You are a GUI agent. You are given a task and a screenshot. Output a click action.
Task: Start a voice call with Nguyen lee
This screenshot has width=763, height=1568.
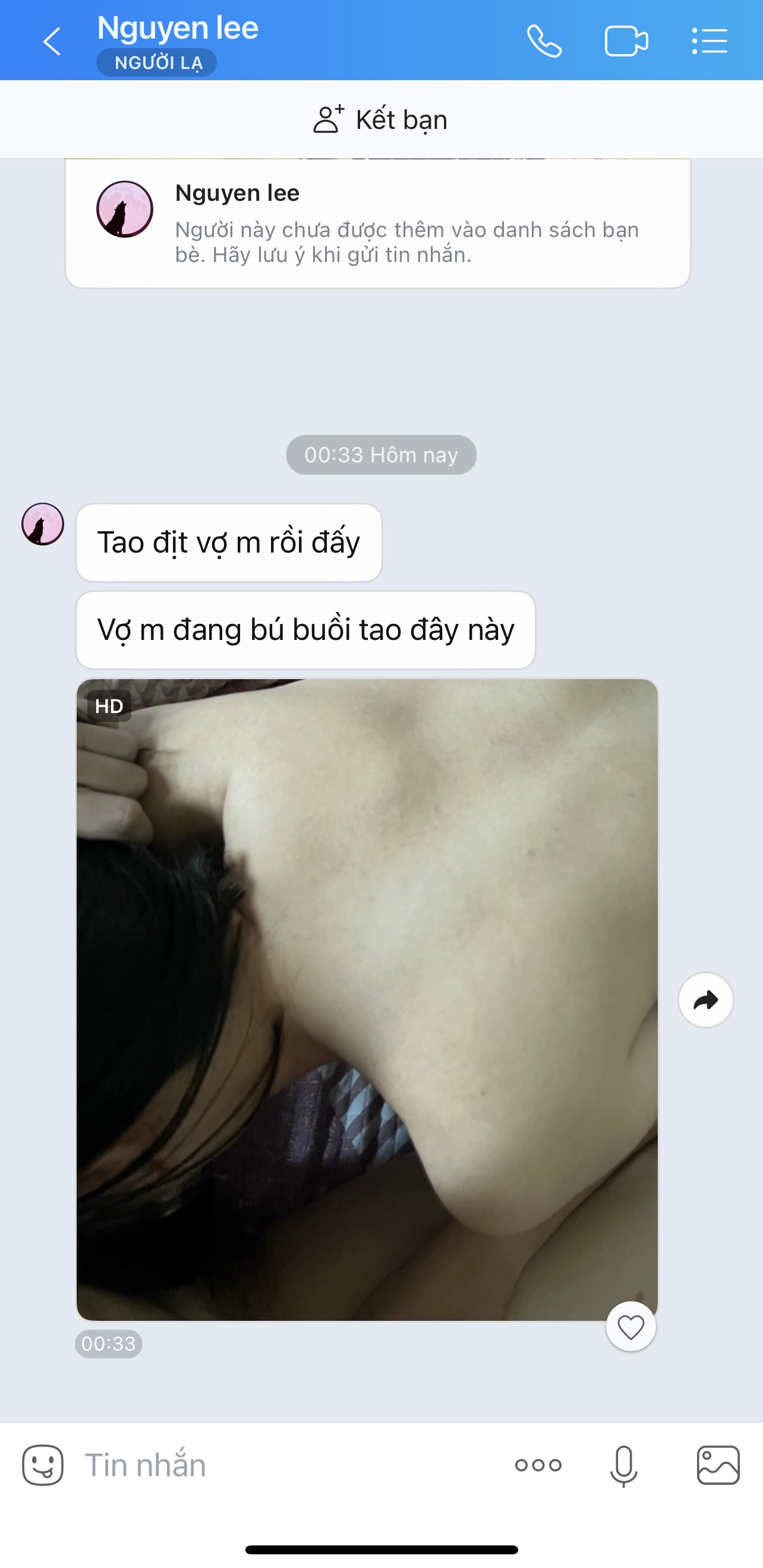tap(544, 42)
